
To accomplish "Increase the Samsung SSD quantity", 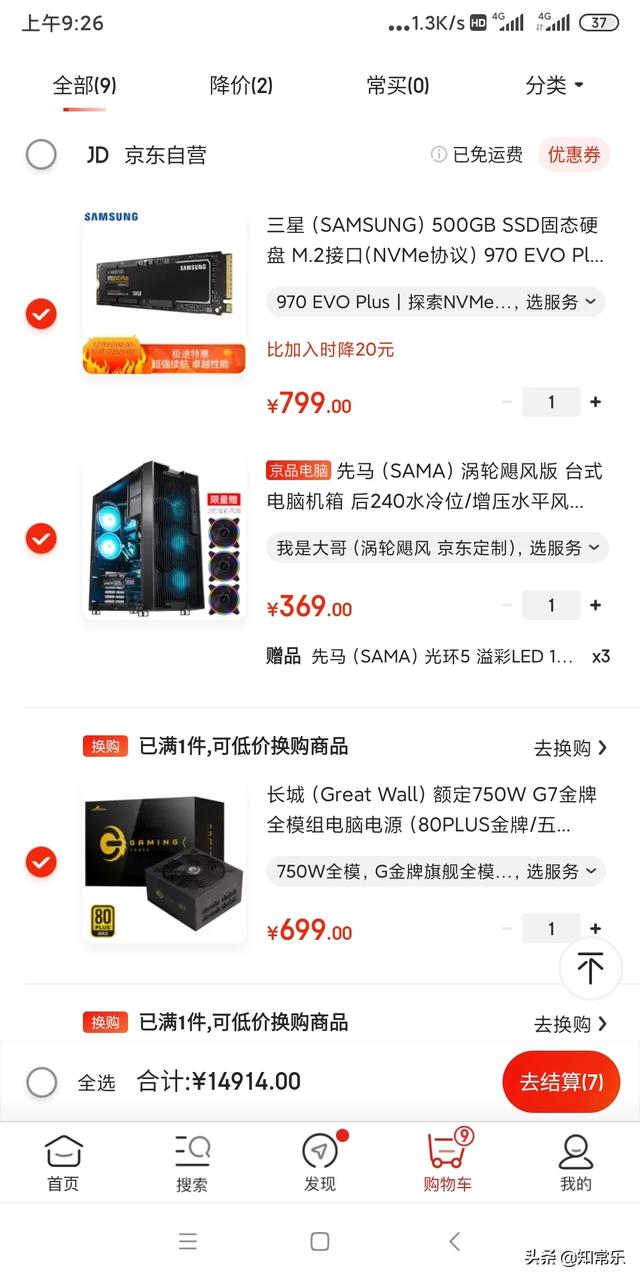I will [596, 402].
